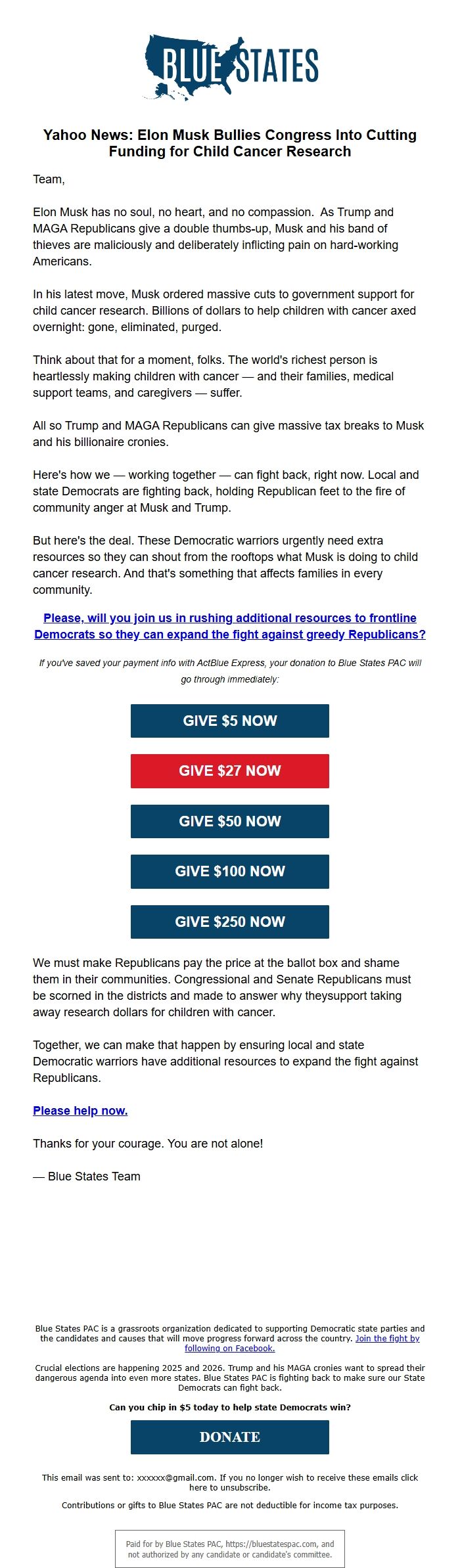Open the link to rush resources to frontline Democrats

[229, 626]
